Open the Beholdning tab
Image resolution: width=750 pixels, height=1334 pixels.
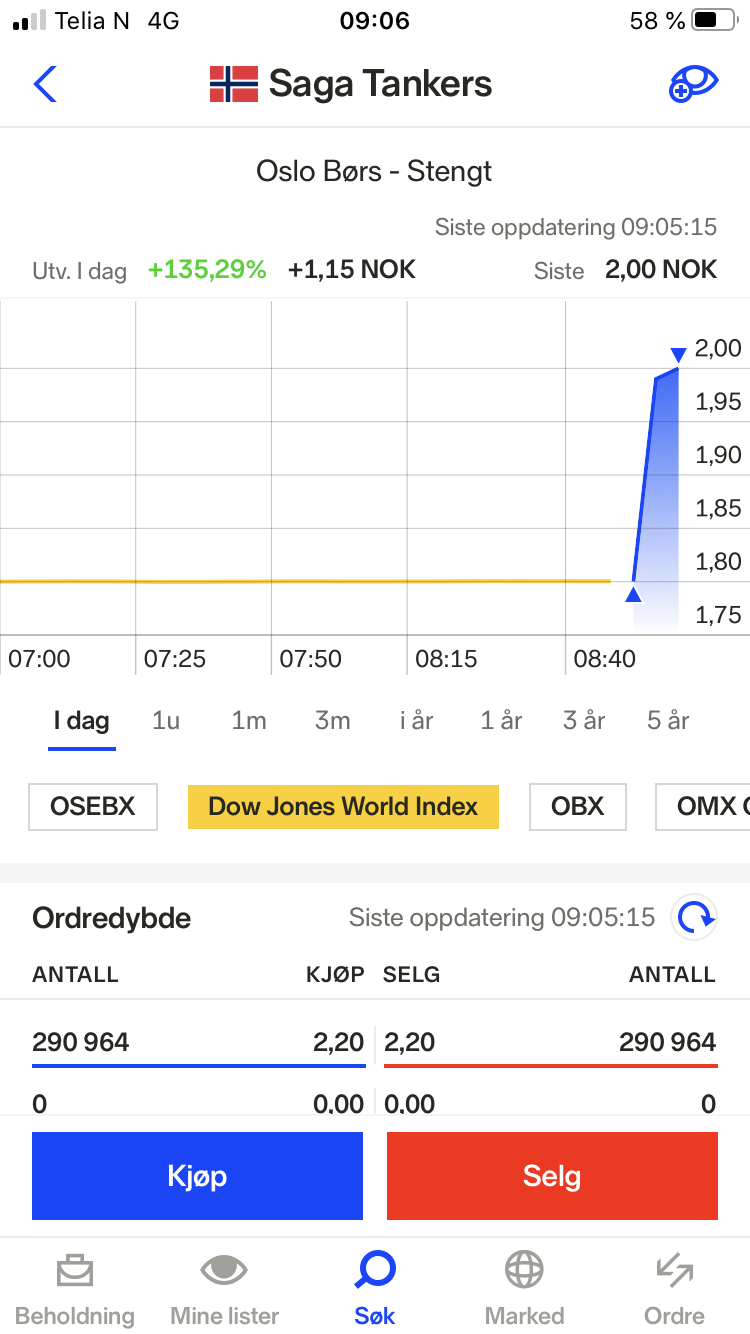75,1290
